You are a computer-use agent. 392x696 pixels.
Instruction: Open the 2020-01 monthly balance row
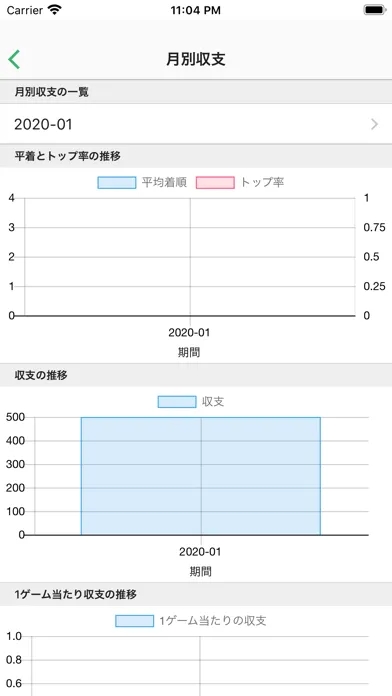[196, 124]
